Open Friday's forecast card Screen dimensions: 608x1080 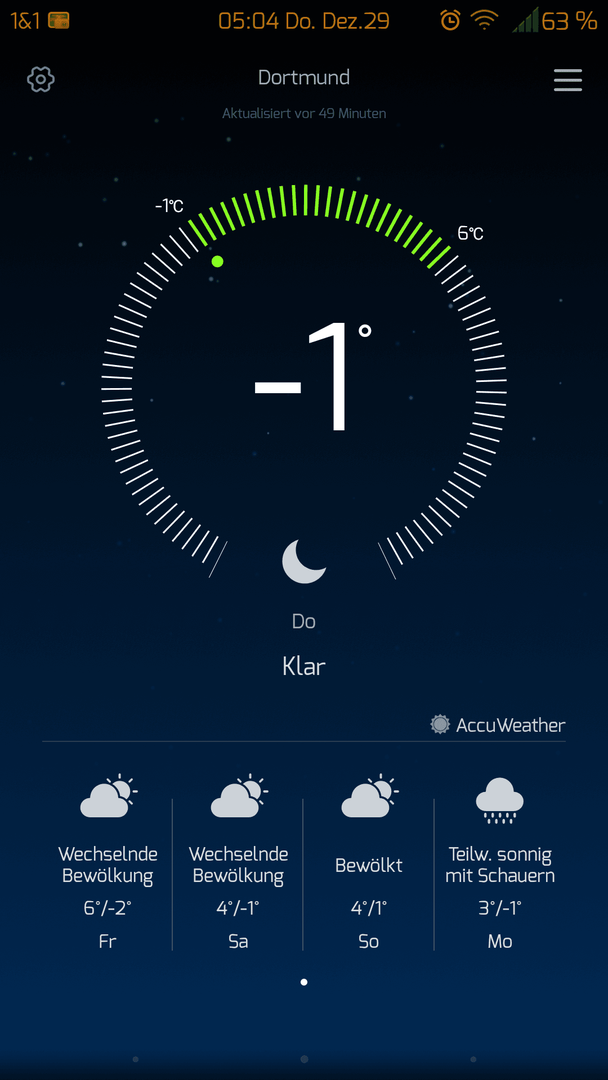107,862
